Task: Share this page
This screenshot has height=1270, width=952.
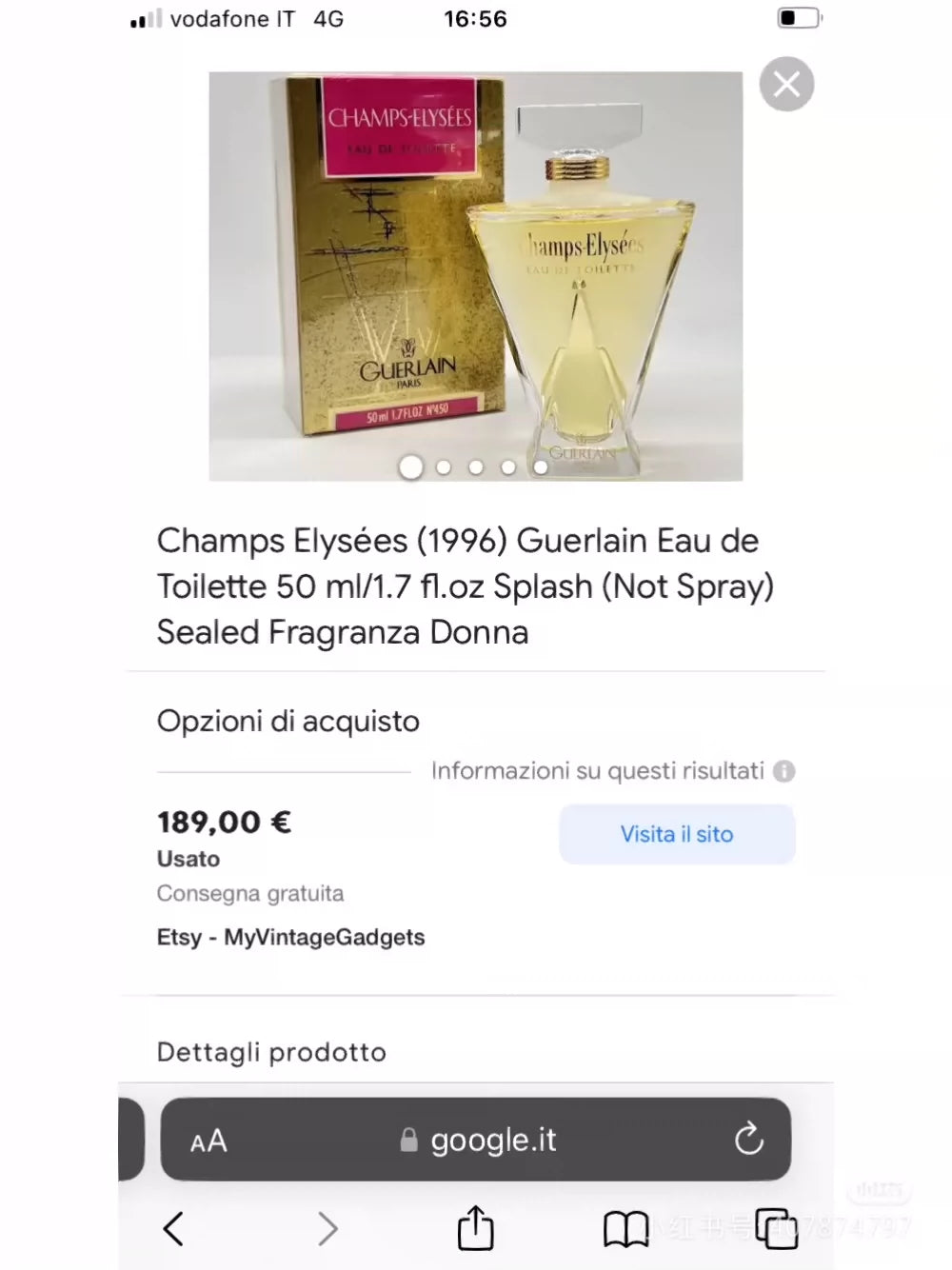Action: click(x=475, y=1228)
